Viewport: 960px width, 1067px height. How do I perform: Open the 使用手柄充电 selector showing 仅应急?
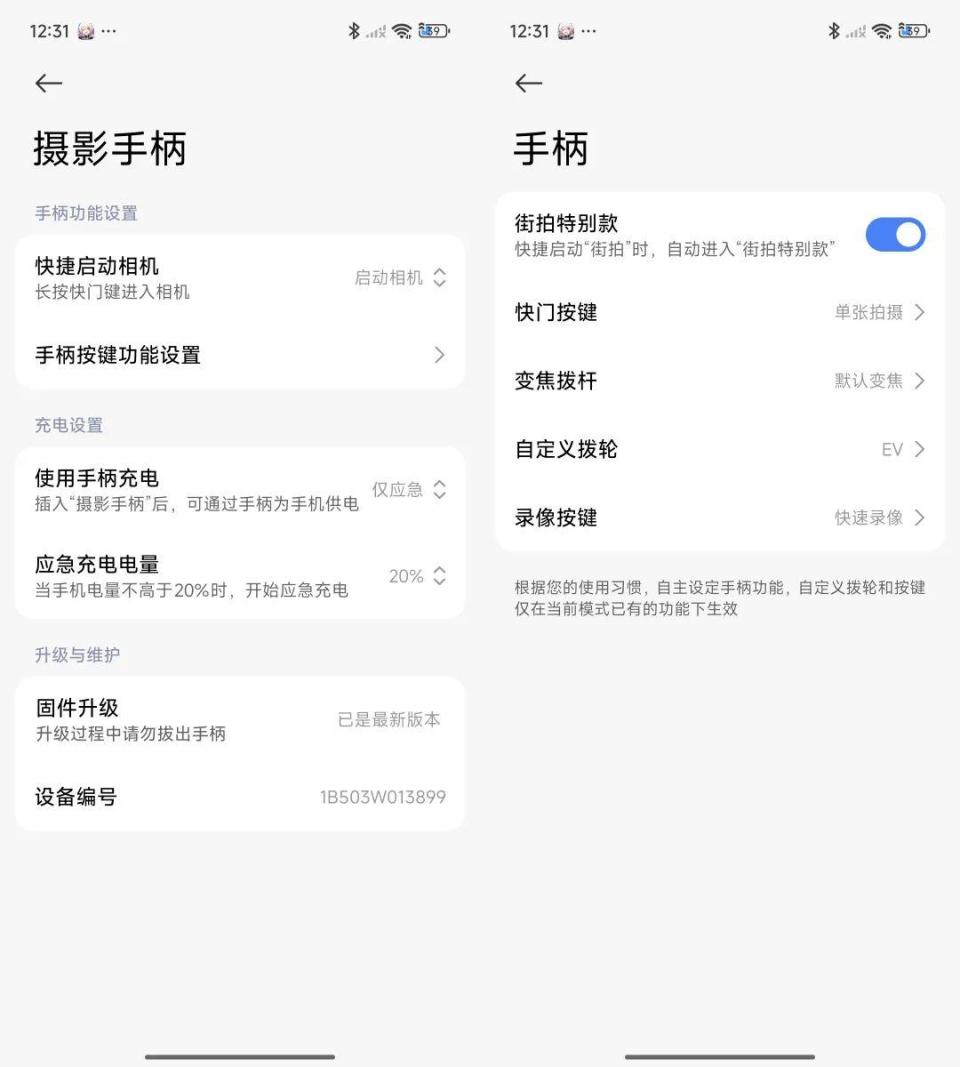[408, 490]
